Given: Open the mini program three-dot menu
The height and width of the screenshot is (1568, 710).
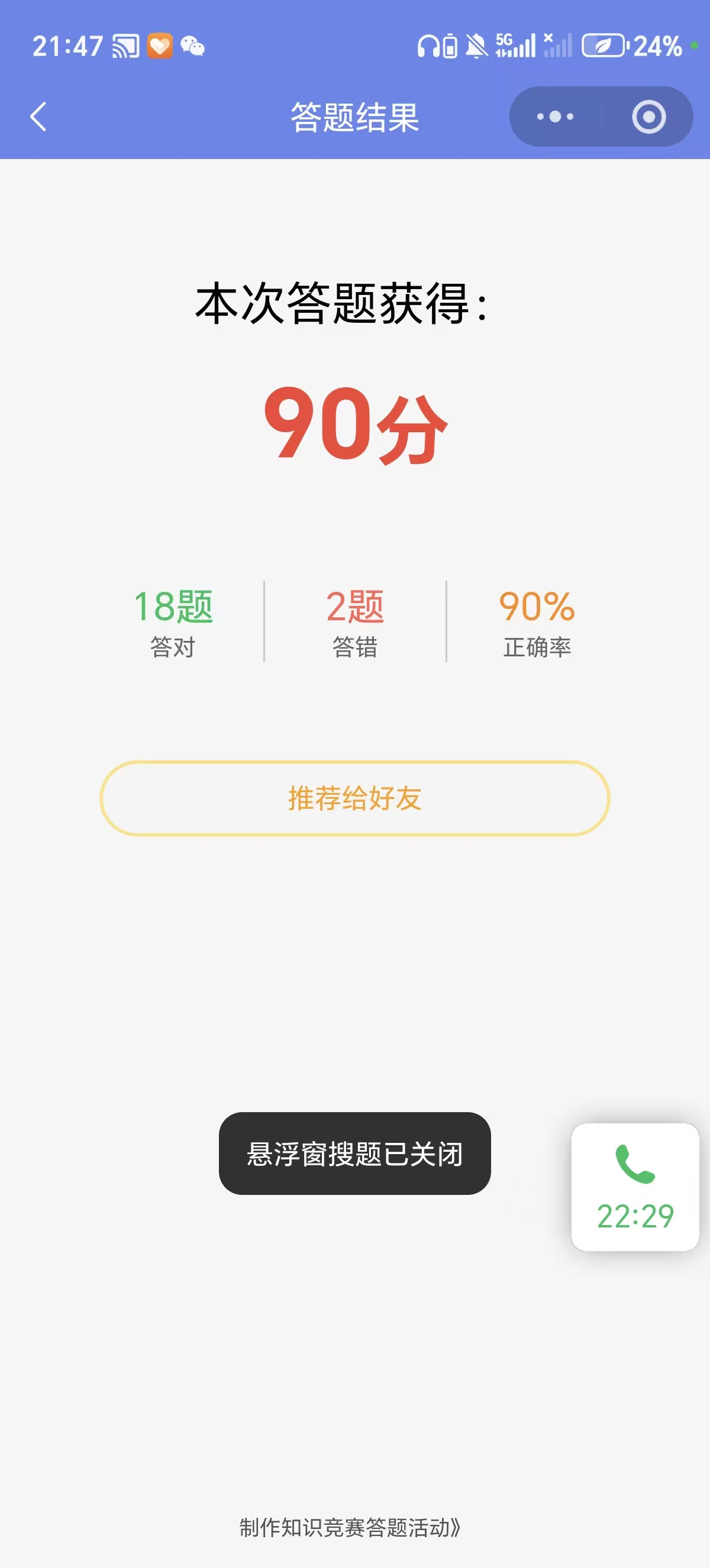Looking at the screenshot, I should coord(555,116).
